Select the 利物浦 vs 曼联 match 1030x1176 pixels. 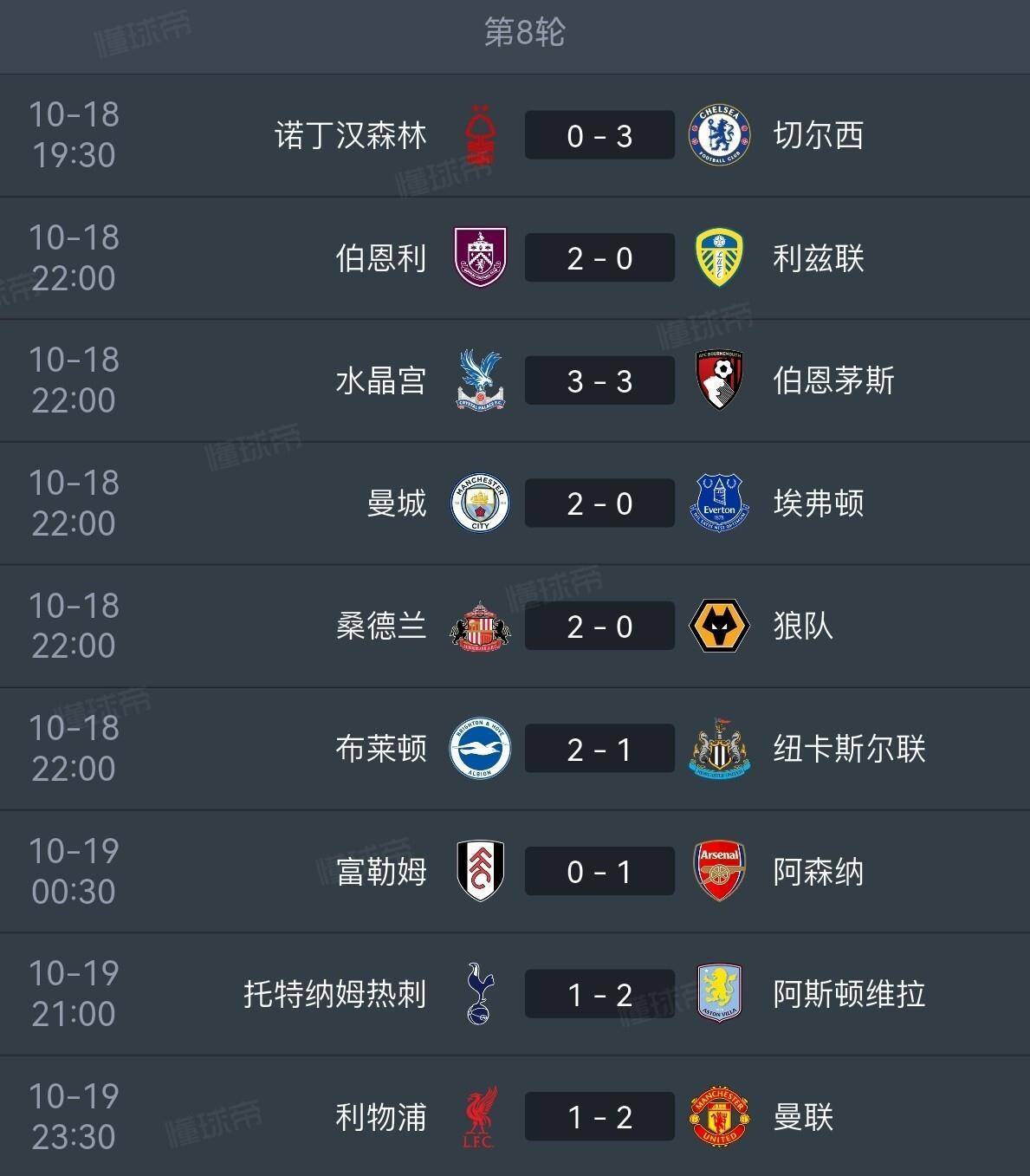tap(599, 1117)
